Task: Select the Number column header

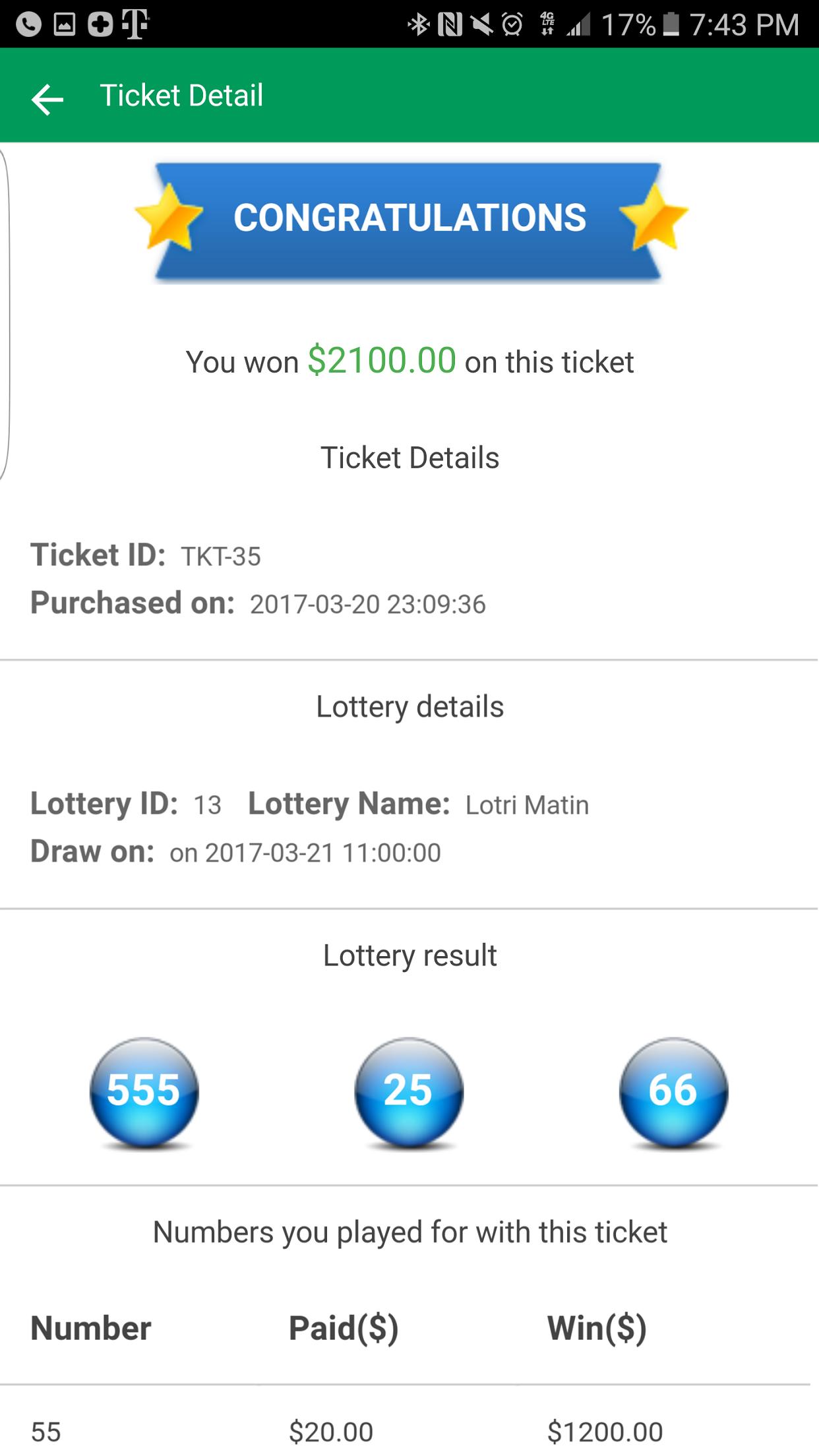Action: [91, 1328]
